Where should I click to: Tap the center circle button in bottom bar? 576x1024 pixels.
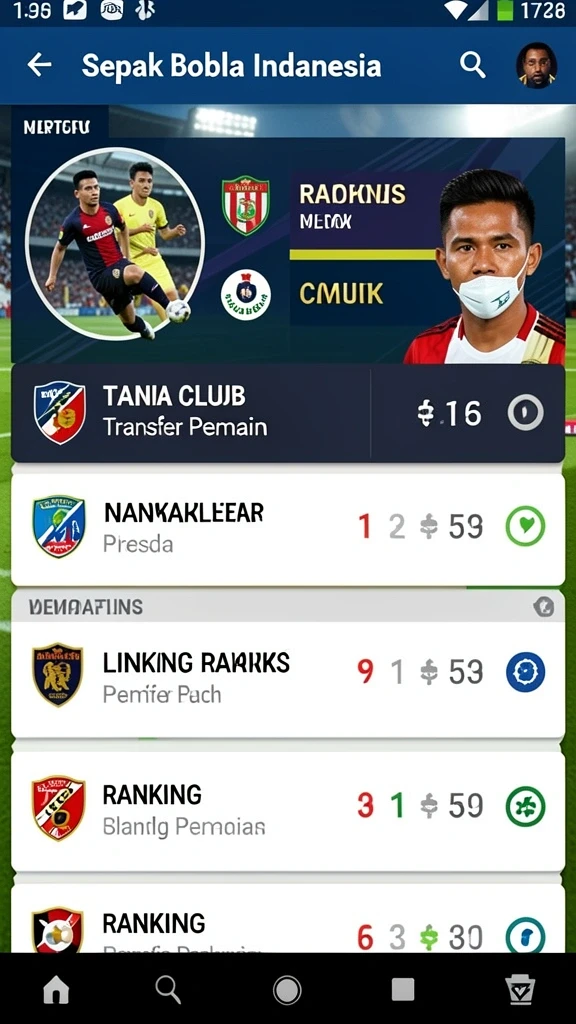287,990
